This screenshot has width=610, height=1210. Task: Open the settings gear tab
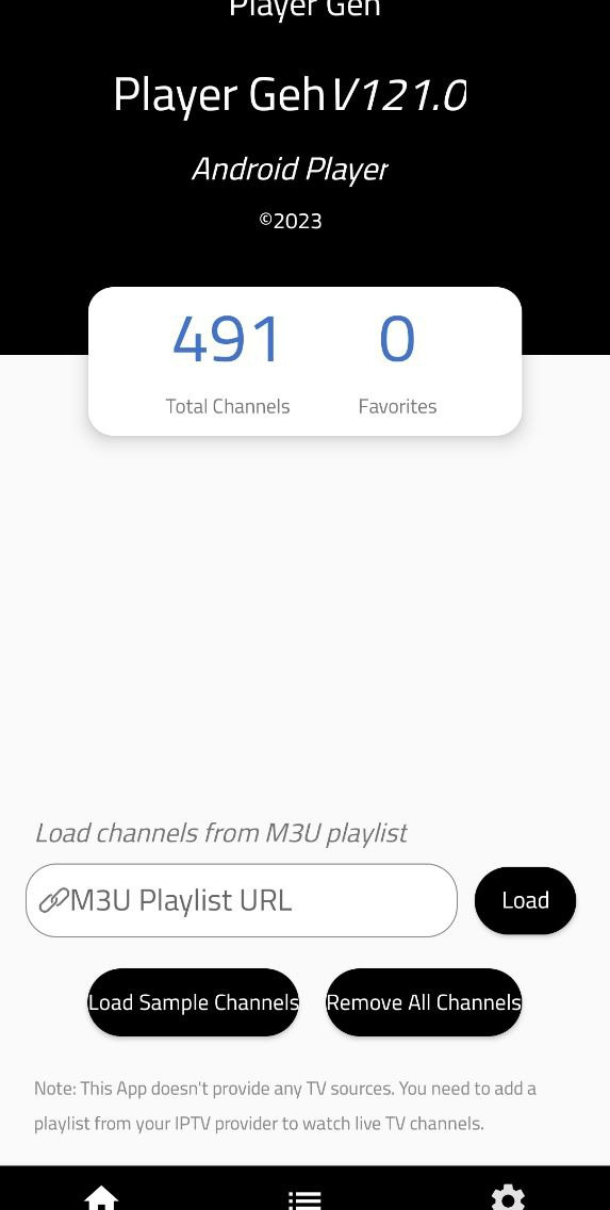[x=508, y=1197]
